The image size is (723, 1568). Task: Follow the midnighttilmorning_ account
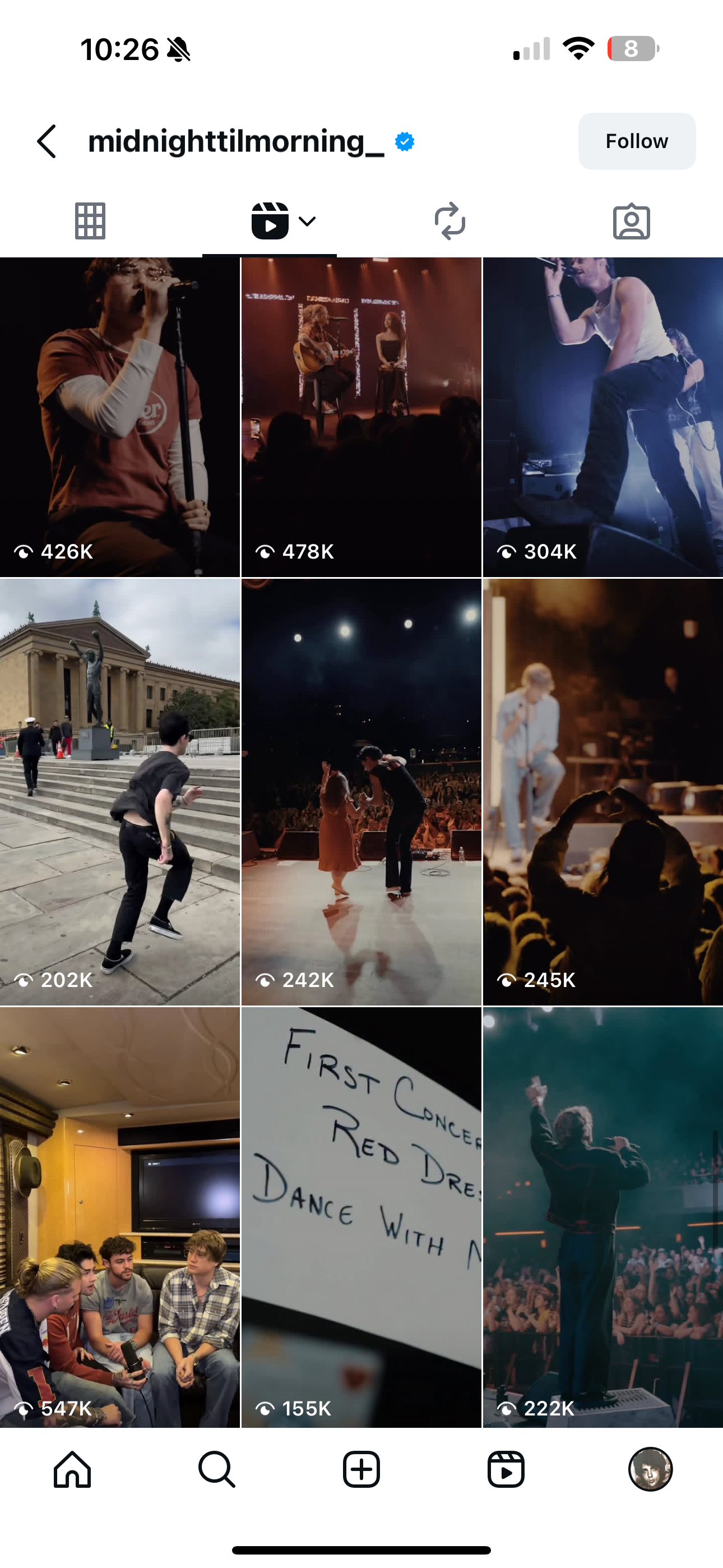pyautogui.click(x=636, y=141)
